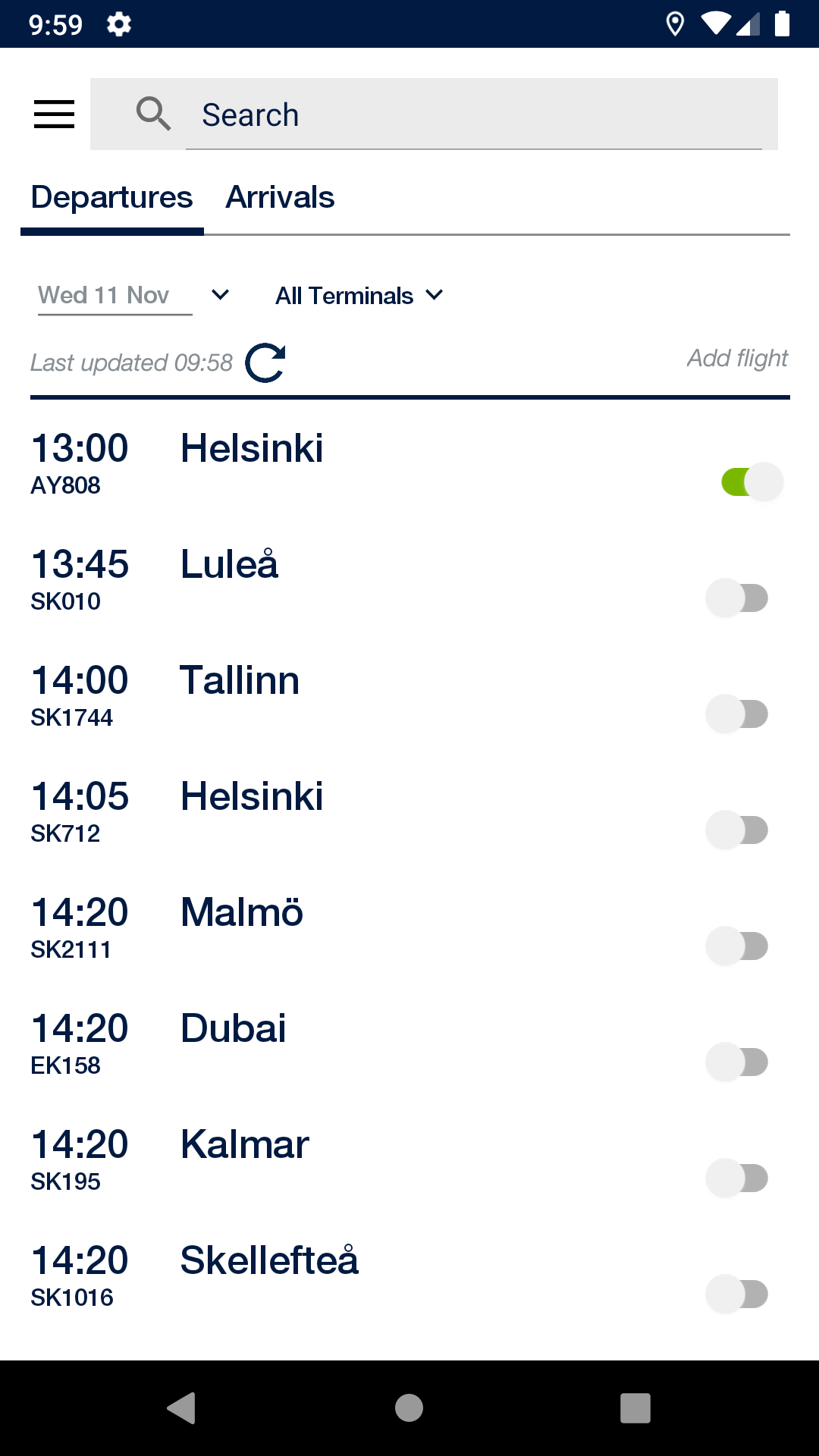Add Dubai flight EK158 with its toggle
This screenshot has height=1456, width=819.
(x=736, y=1062)
